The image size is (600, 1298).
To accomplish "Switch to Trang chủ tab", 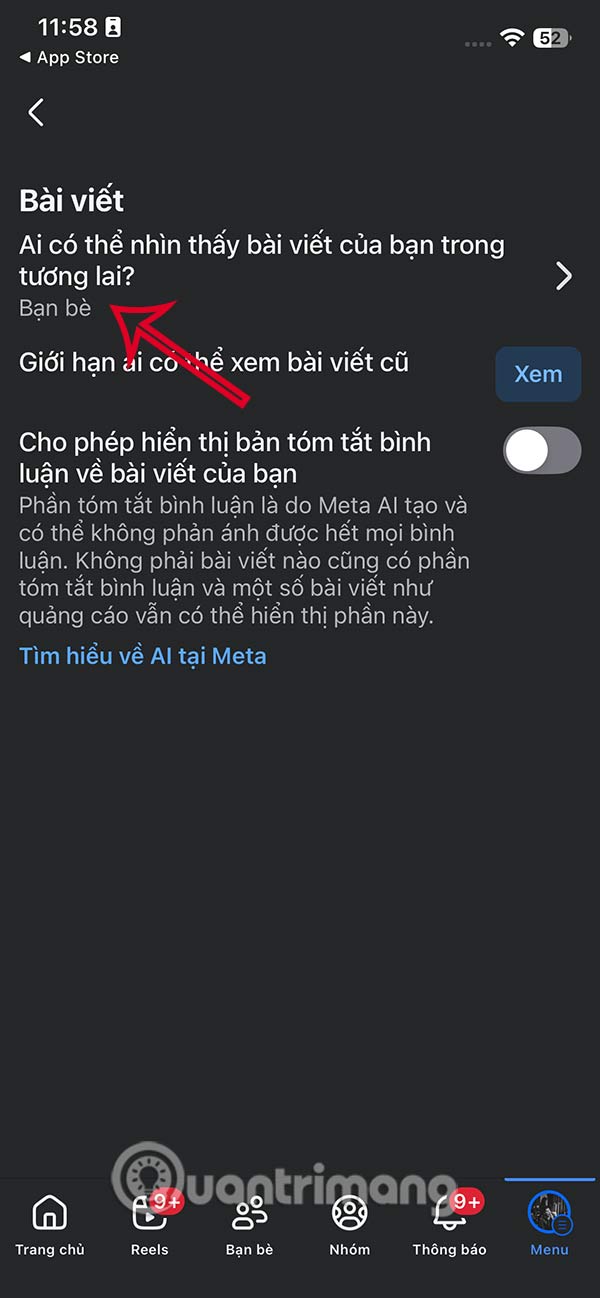I will pos(50,1227).
